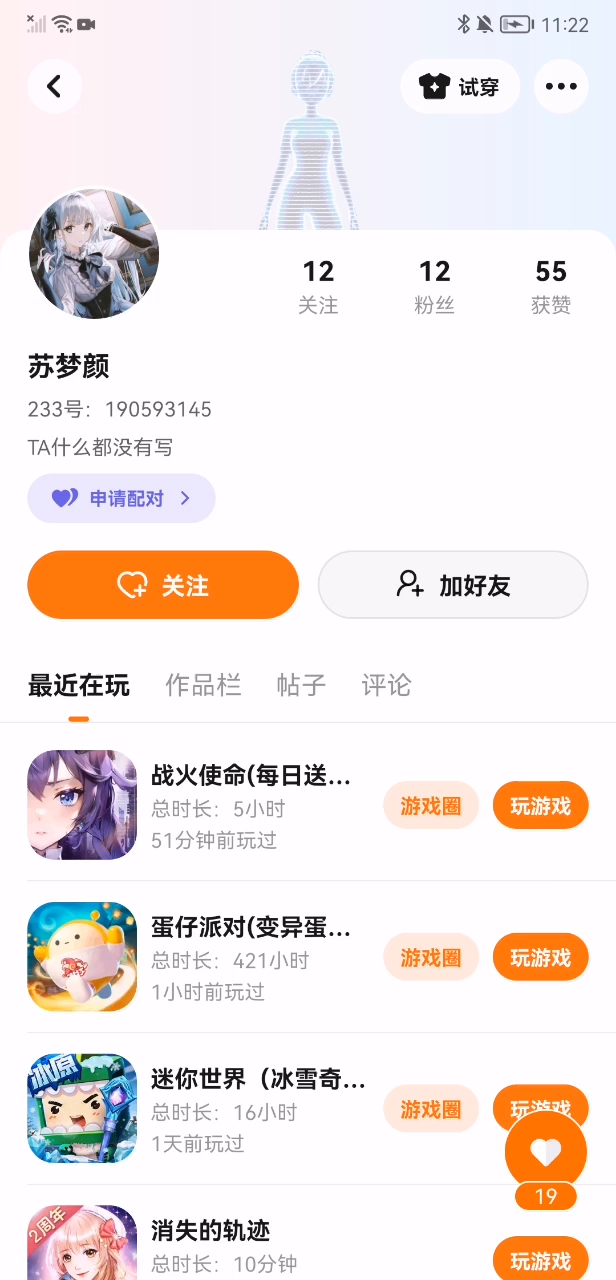Follow this user with orange 关注 button

[x=163, y=585]
